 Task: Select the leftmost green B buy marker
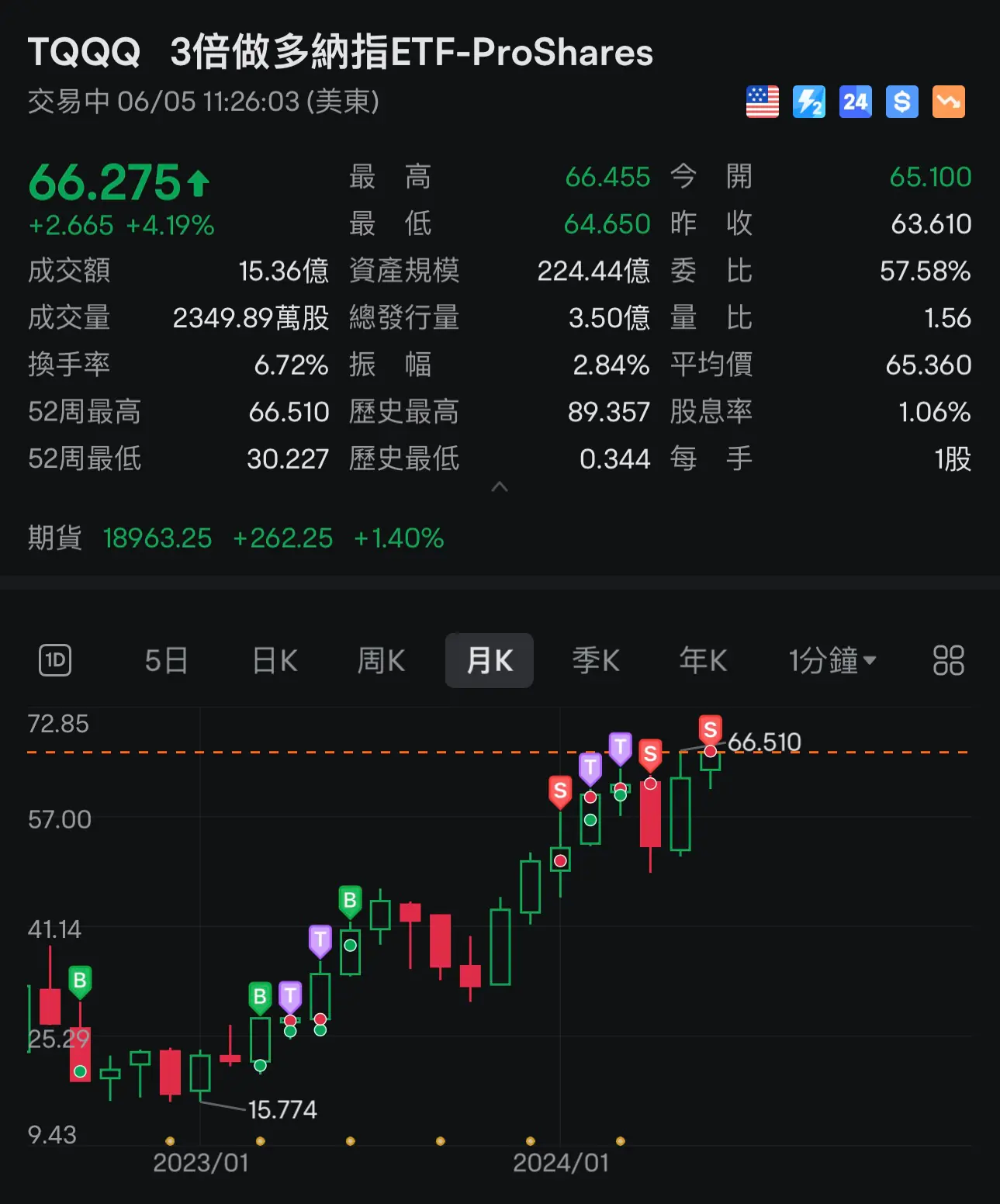click(81, 979)
